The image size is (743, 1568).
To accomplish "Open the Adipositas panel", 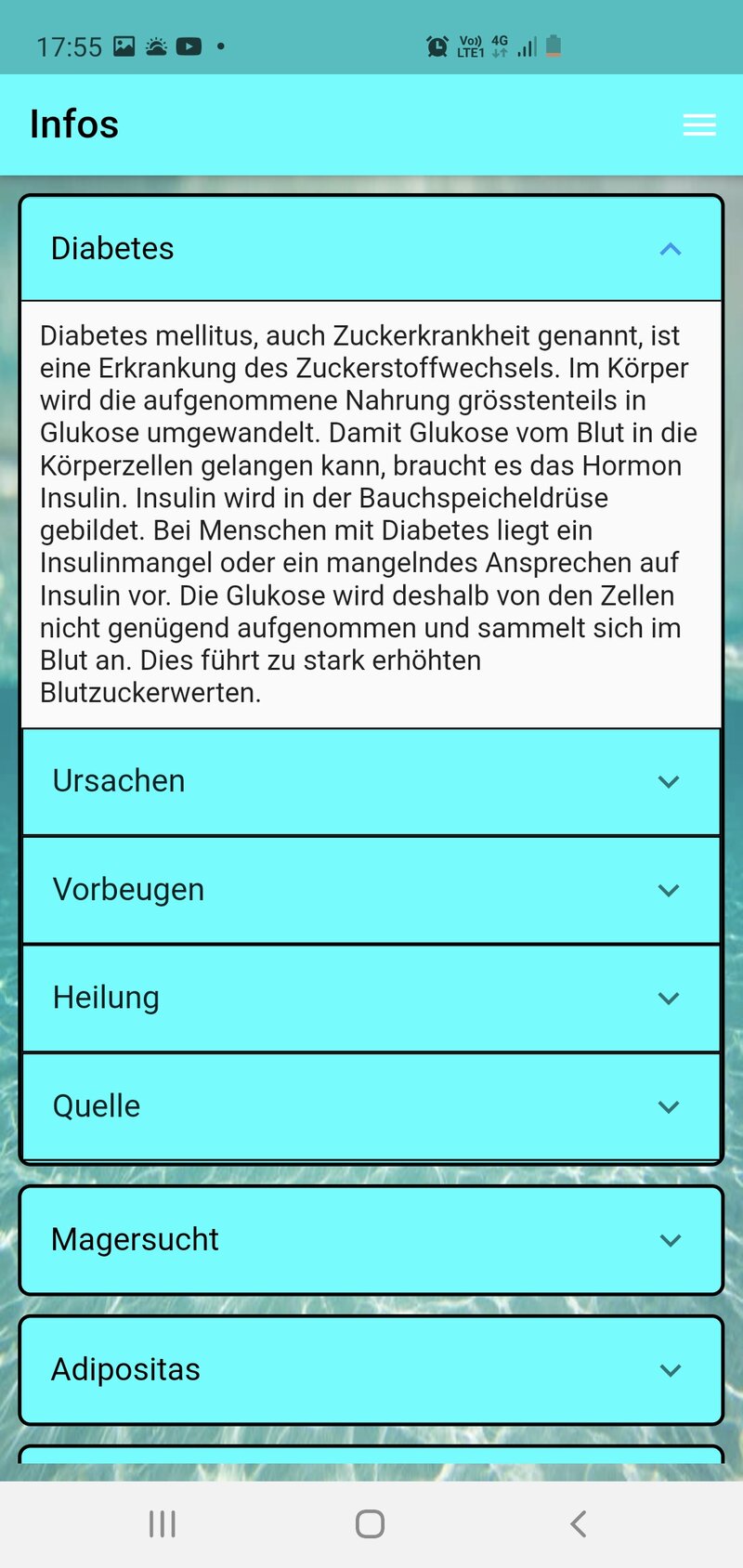I will pos(670,1370).
